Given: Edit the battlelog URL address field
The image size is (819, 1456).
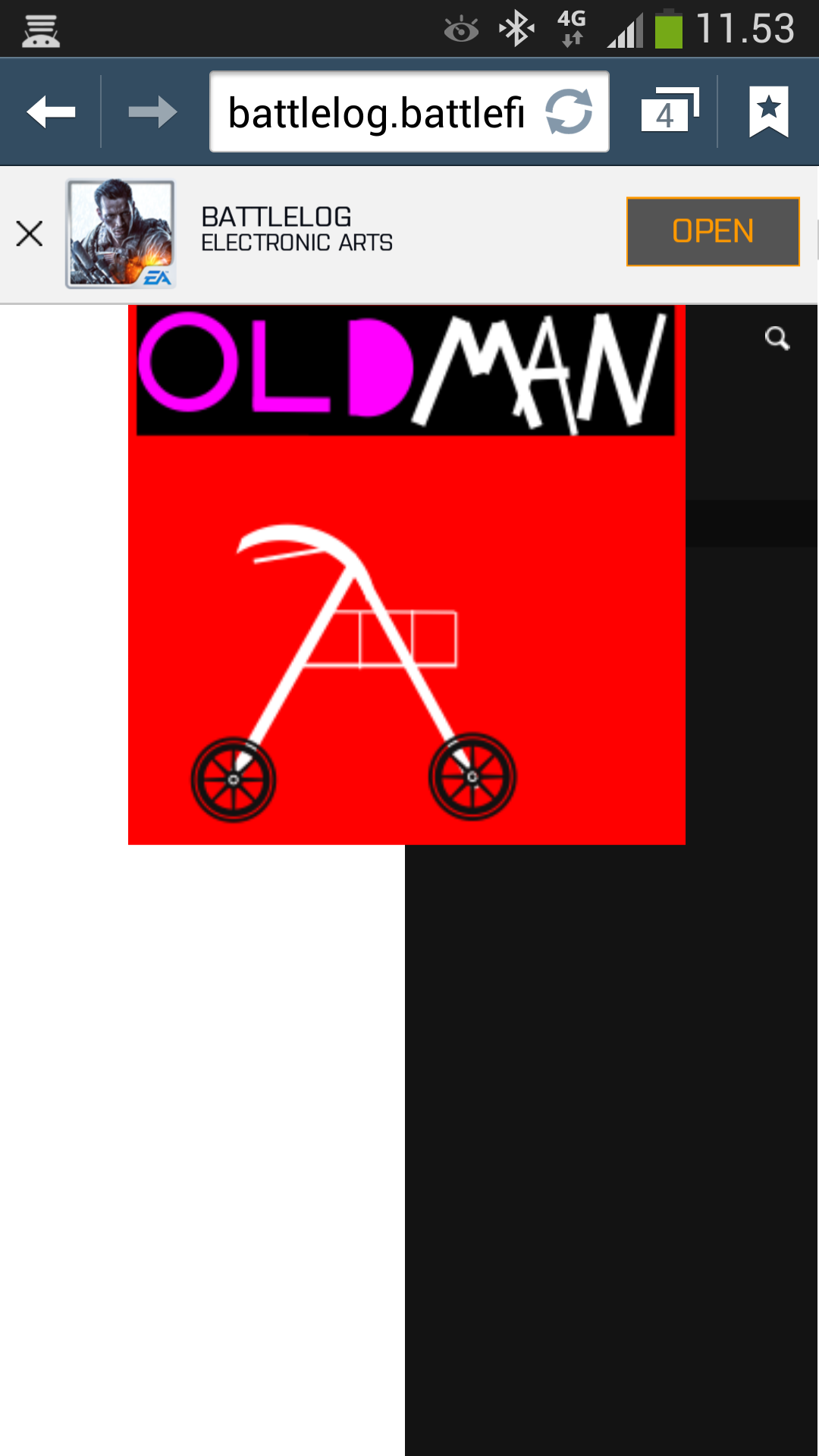Looking at the screenshot, I should point(378,112).
